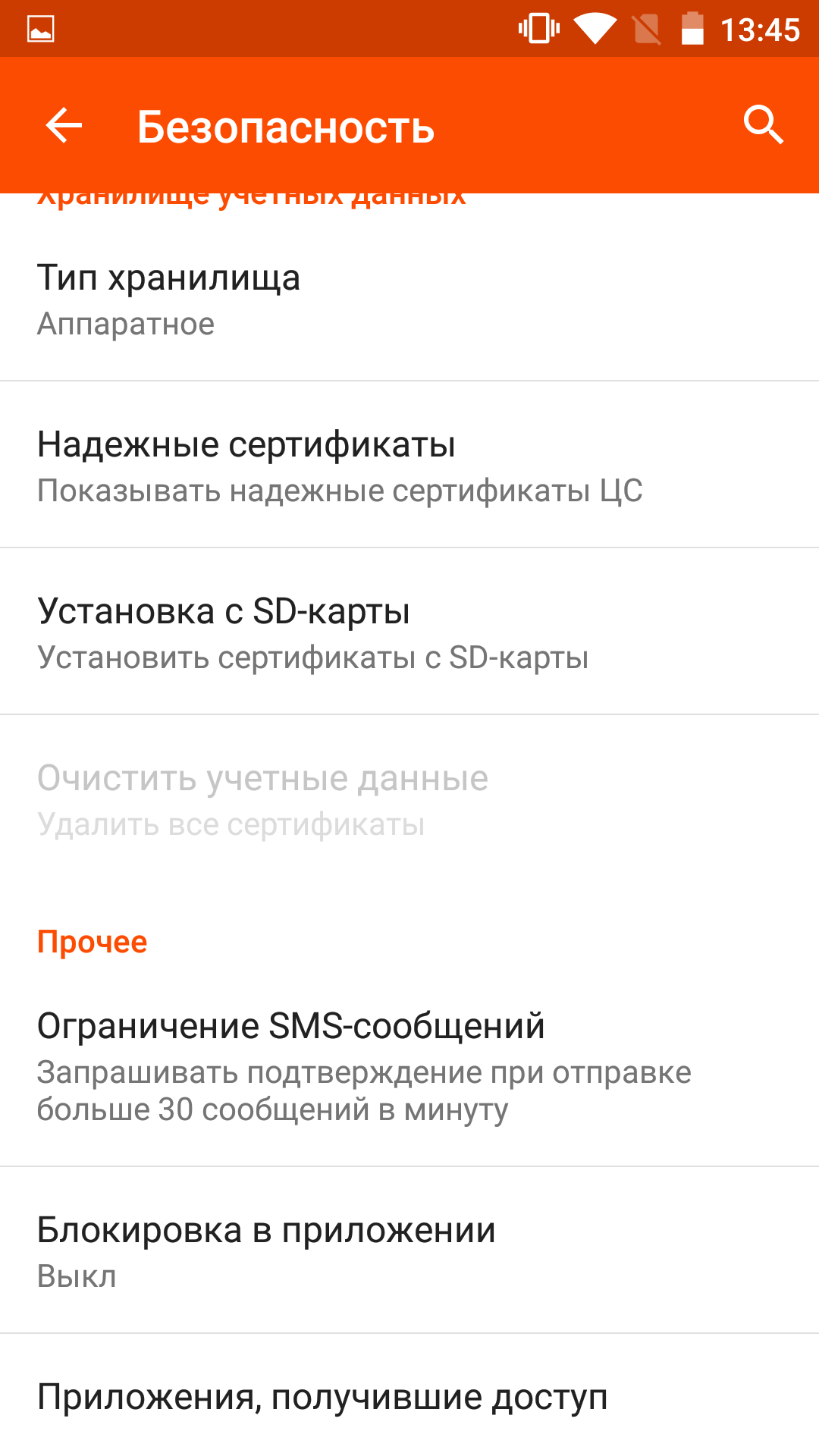The width and height of the screenshot is (819, 1456).
Task: Open Блокировка в приложении
Action: pos(409,1250)
